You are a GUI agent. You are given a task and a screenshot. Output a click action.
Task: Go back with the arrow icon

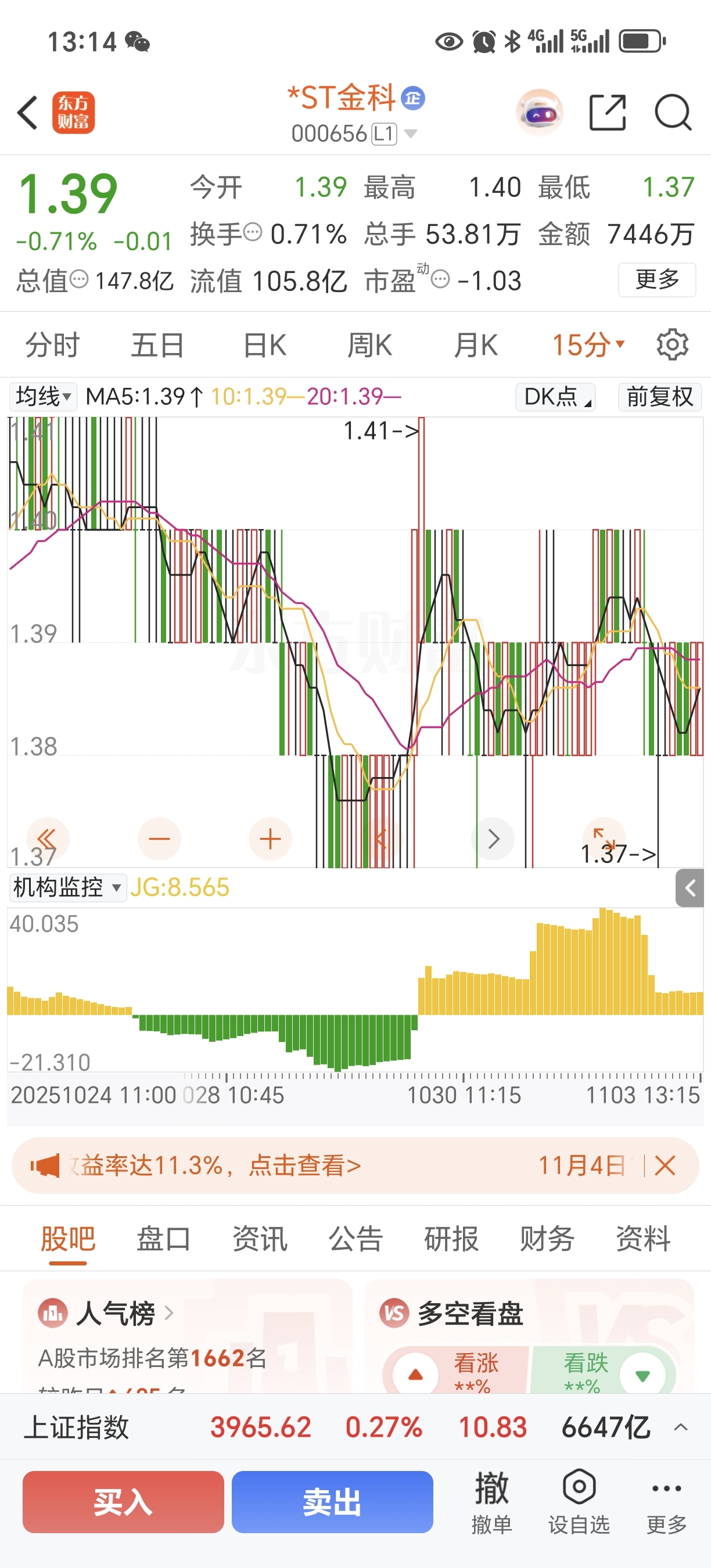tap(28, 113)
